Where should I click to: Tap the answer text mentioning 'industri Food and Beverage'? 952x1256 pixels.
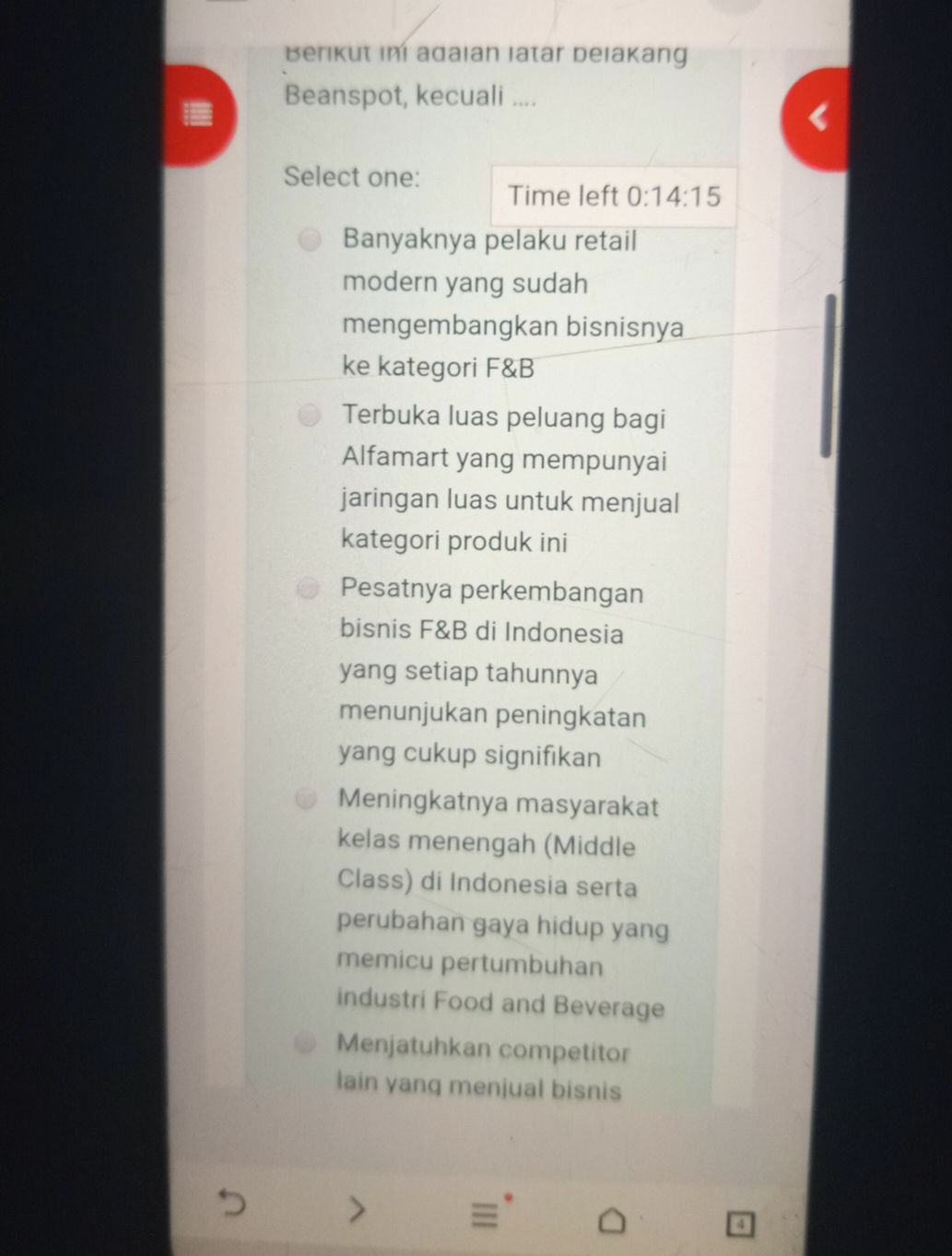(x=502, y=1004)
